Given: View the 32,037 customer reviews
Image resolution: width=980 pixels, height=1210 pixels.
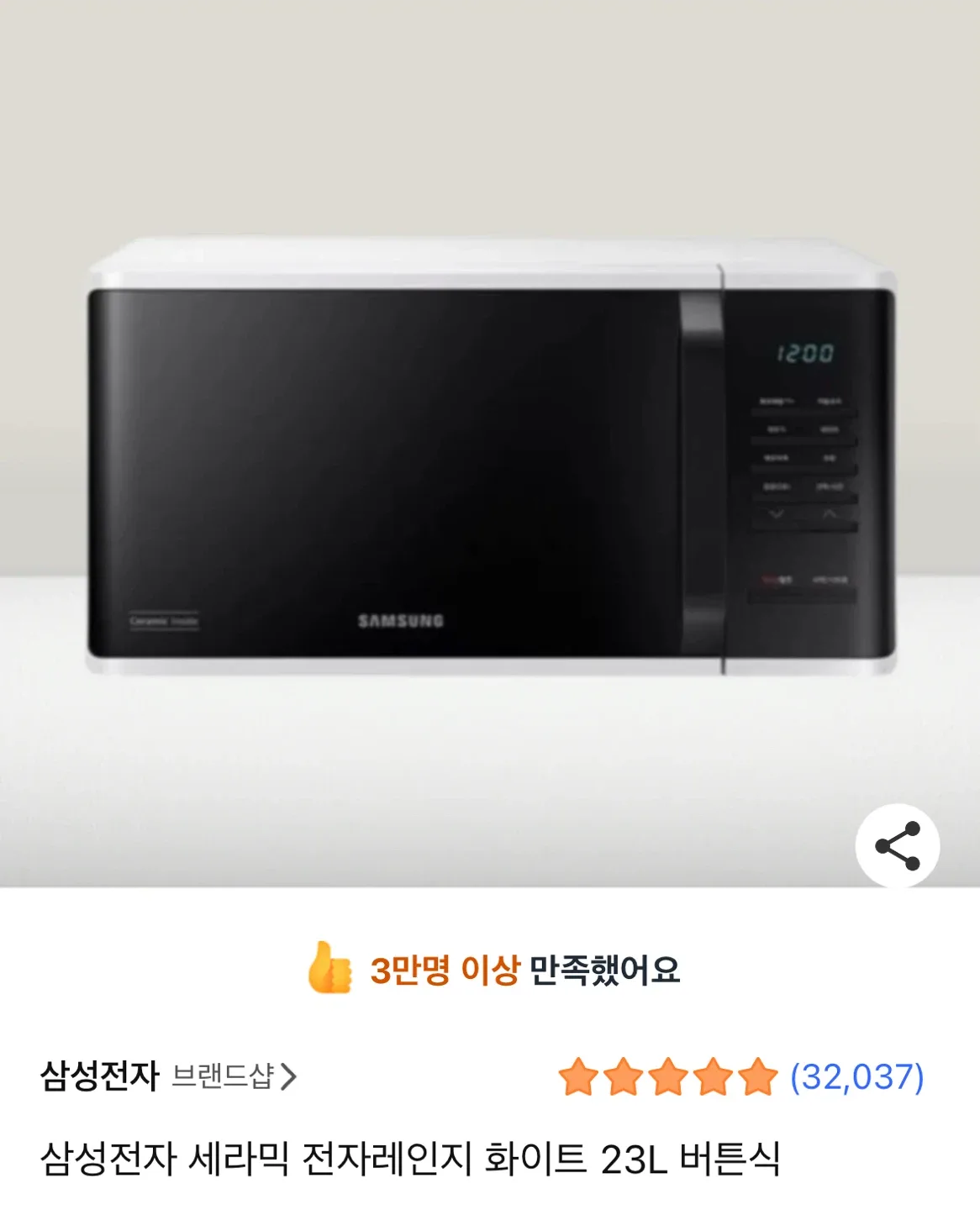Looking at the screenshot, I should [x=856, y=1076].
